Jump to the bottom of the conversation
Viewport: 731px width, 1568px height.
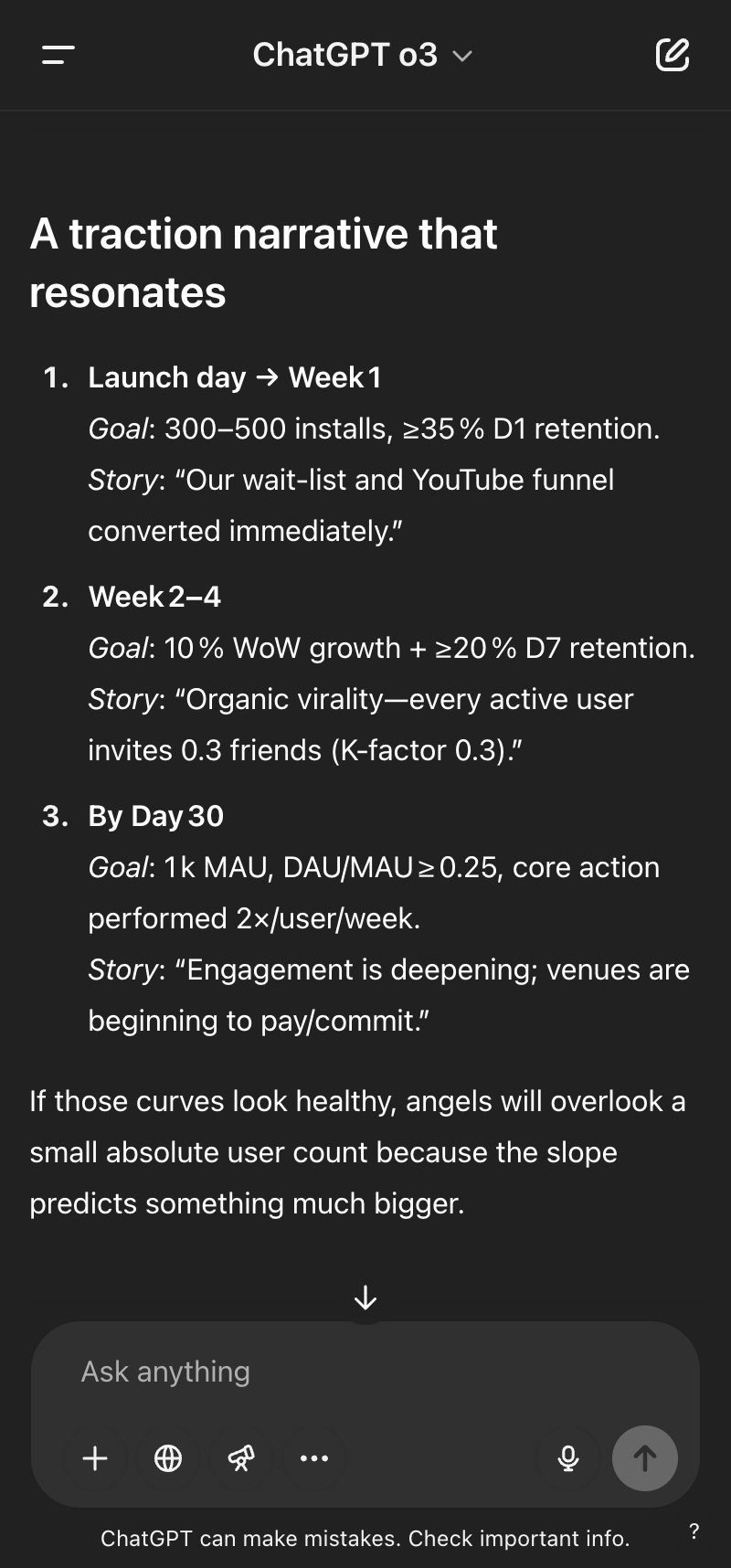pos(365,1298)
